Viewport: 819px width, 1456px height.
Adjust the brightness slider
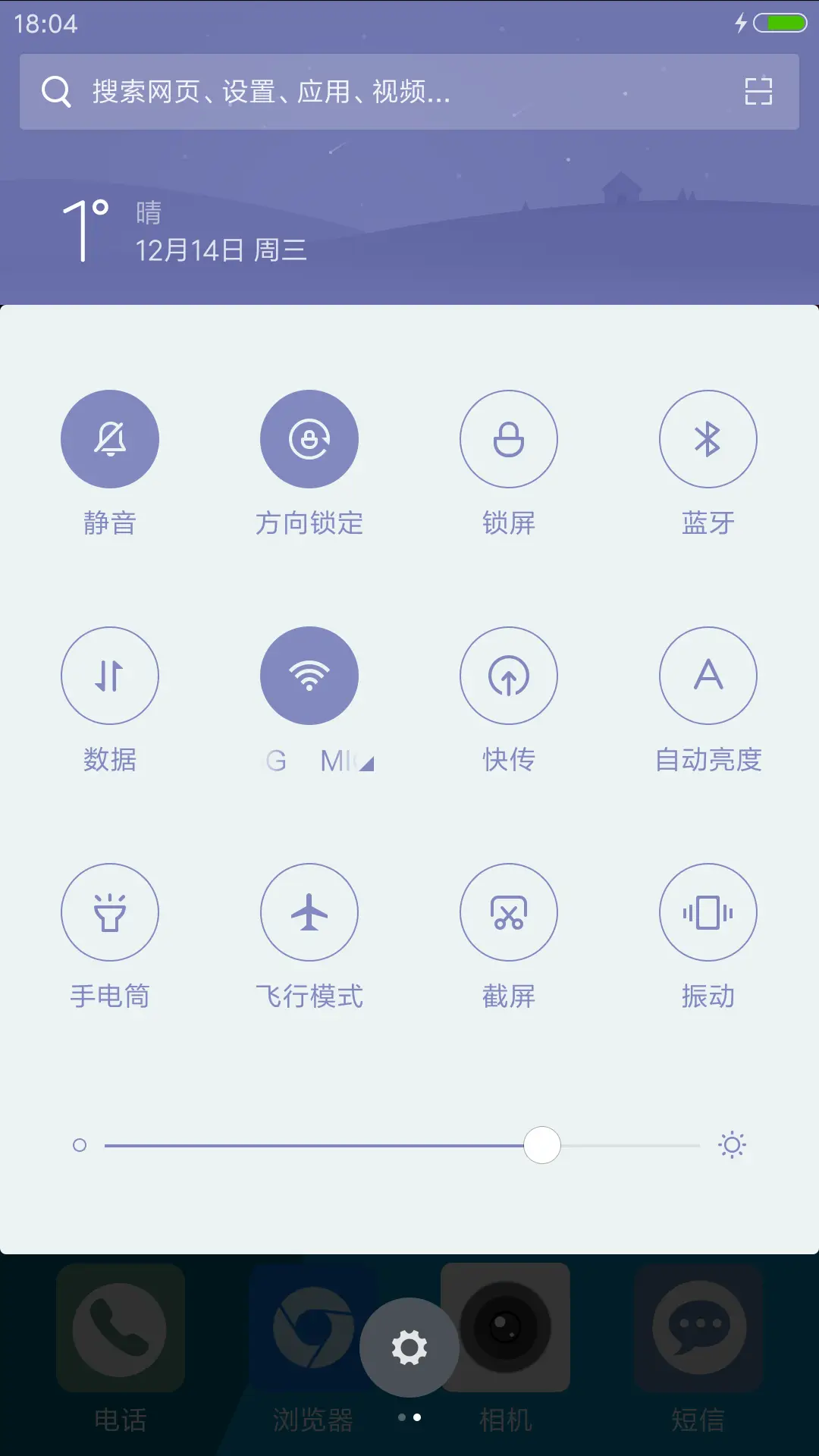pos(541,1145)
